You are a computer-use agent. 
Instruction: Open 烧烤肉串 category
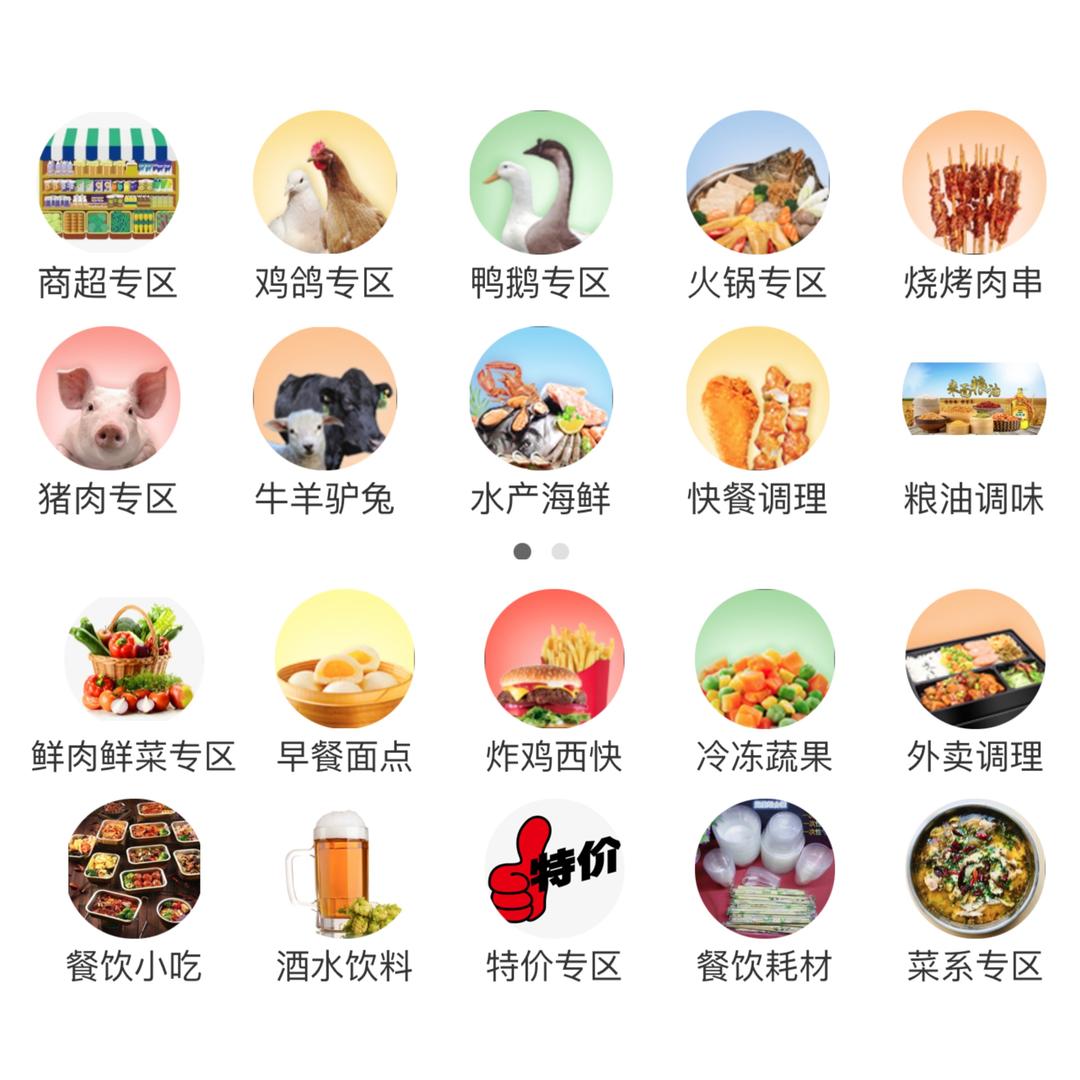[973, 182]
